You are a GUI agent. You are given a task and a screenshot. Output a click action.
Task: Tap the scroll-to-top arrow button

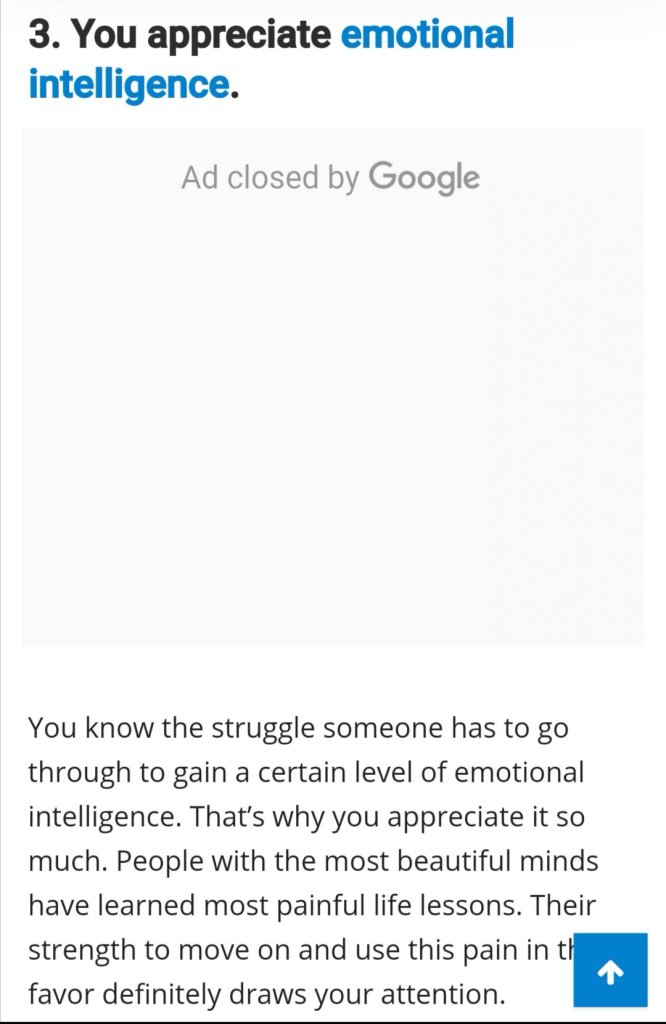click(x=610, y=970)
